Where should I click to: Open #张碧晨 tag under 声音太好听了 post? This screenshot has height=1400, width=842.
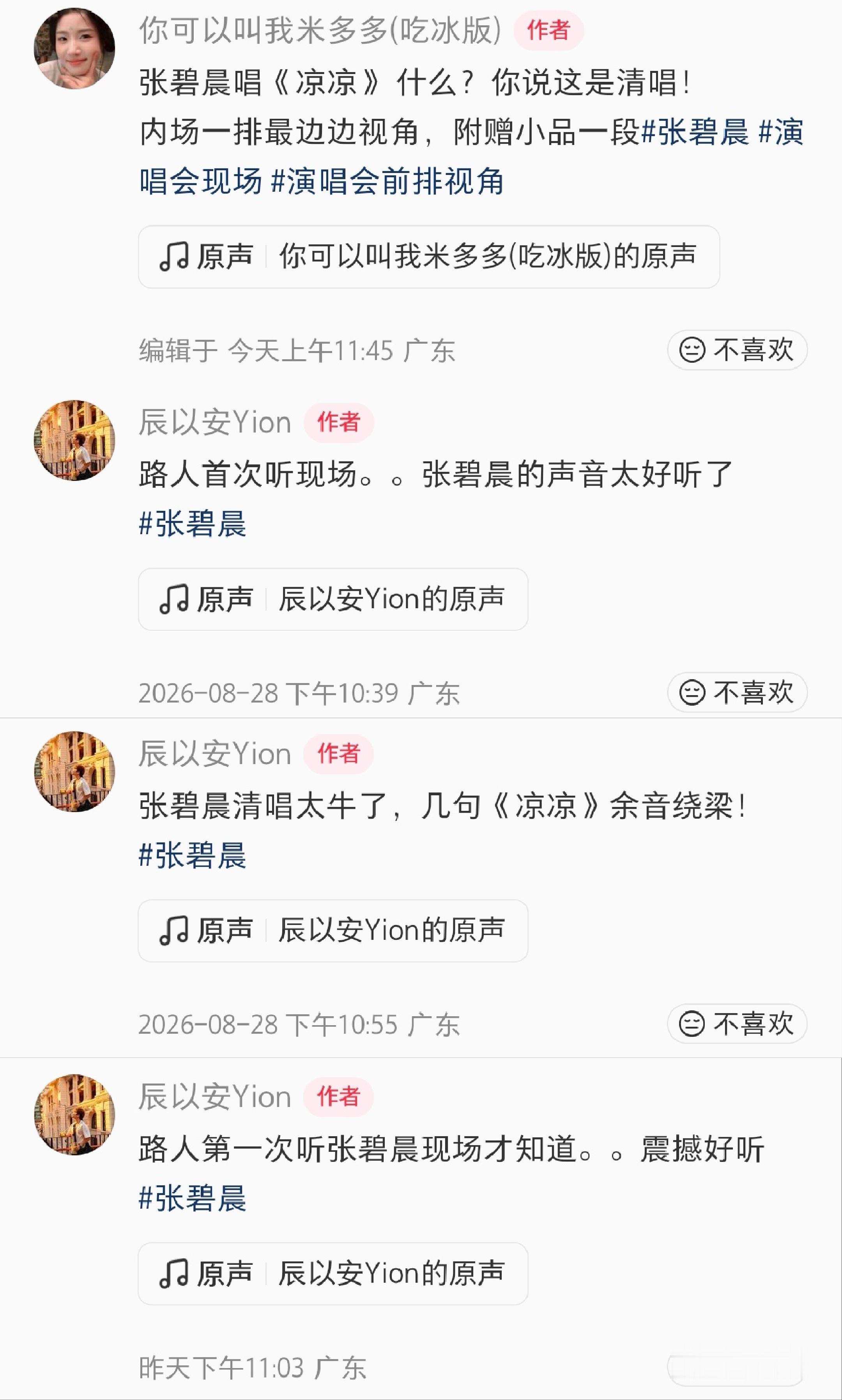[192, 523]
